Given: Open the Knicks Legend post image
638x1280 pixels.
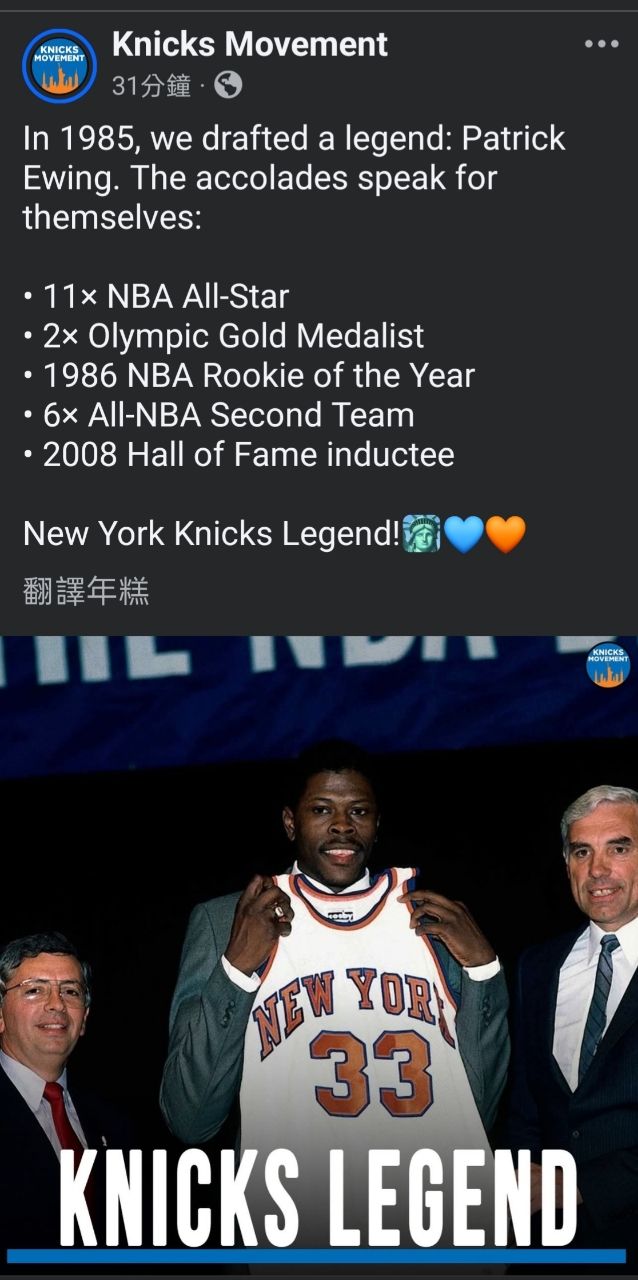Looking at the screenshot, I should pos(319,950).
